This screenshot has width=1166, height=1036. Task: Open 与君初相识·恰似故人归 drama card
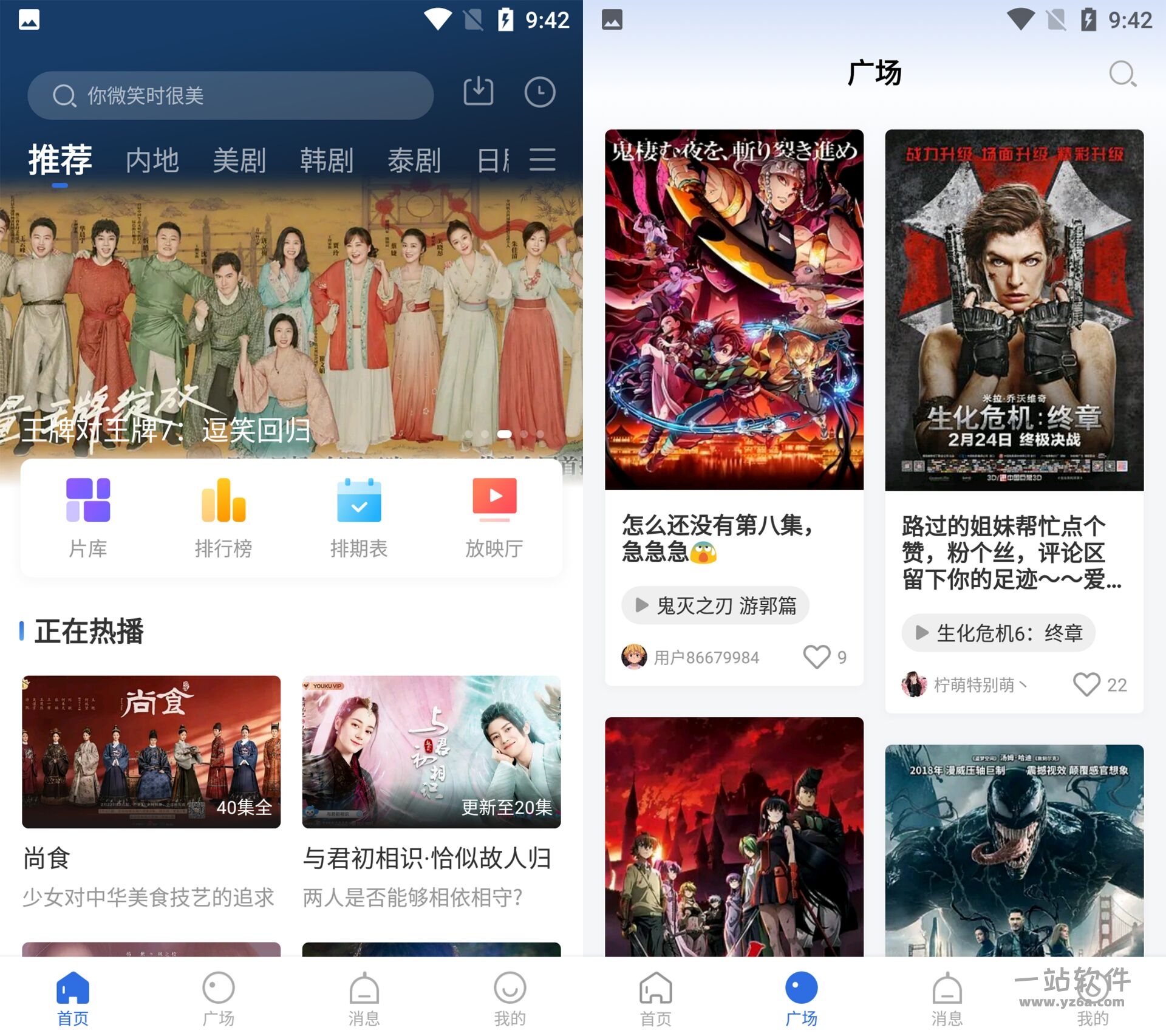[x=431, y=752]
